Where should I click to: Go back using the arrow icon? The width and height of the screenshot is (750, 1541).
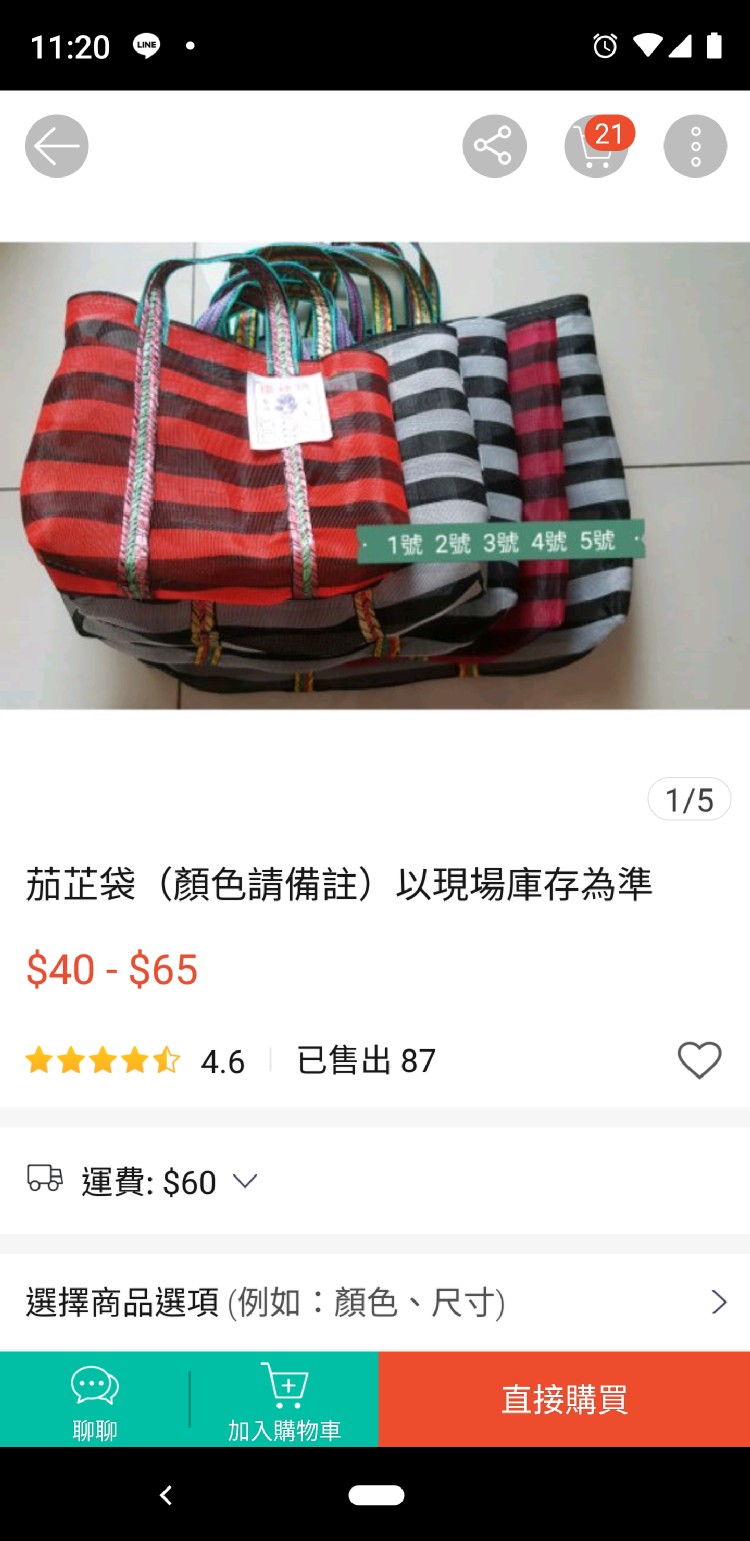57,147
